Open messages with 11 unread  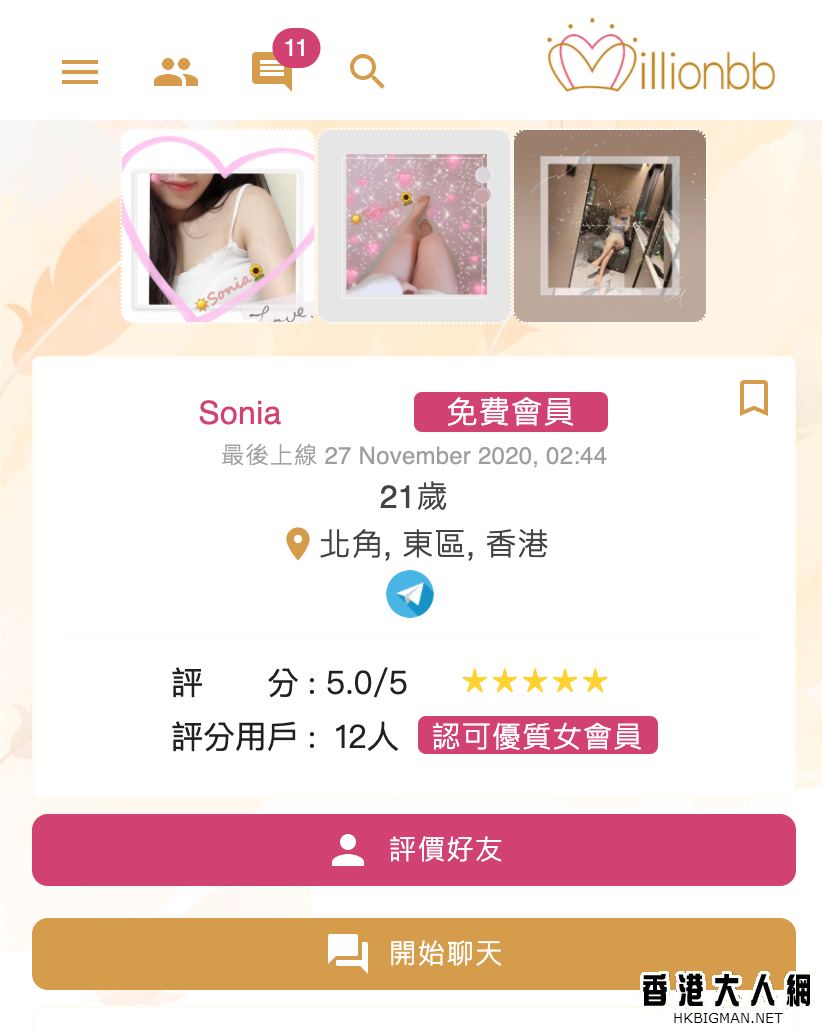coord(272,72)
